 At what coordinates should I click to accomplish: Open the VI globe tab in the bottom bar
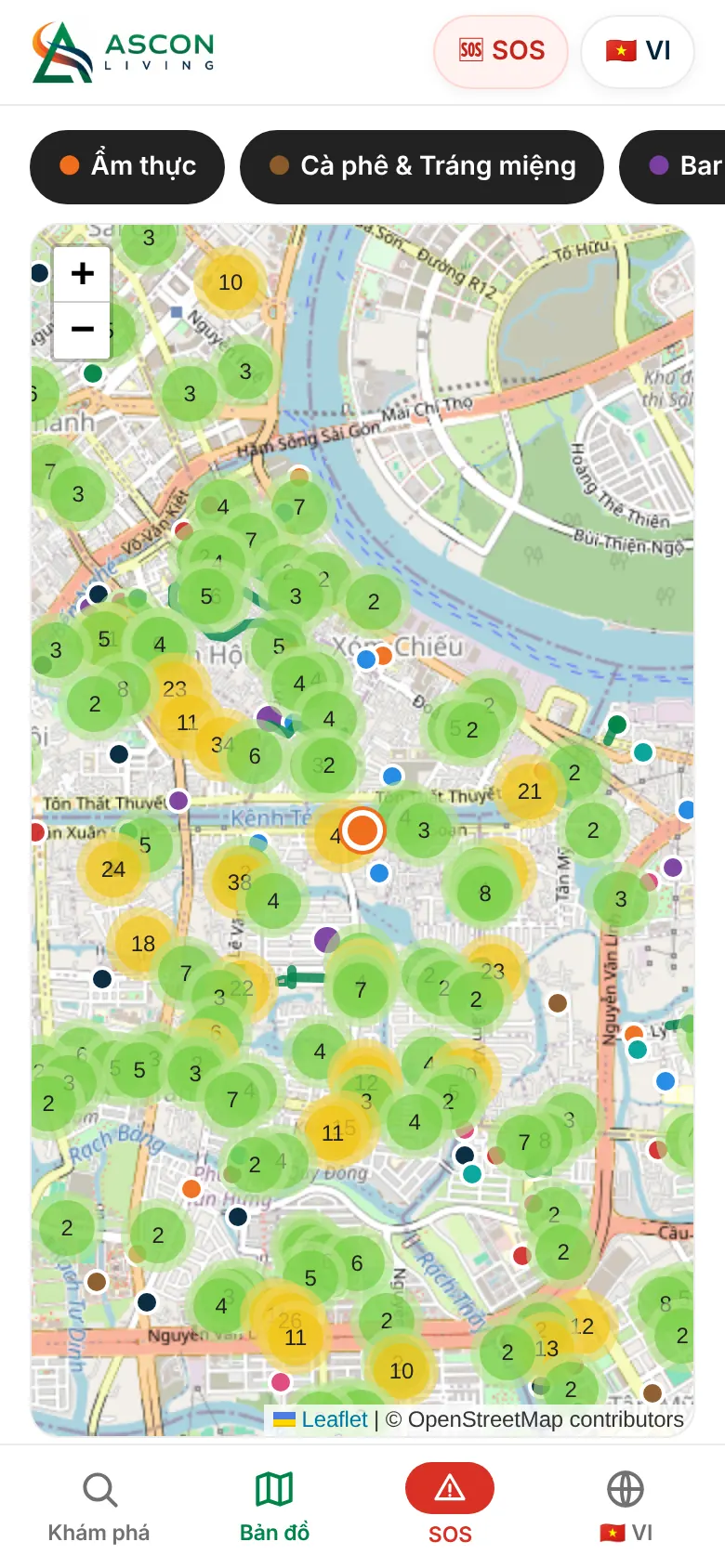pyautogui.click(x=626, y=1507)
